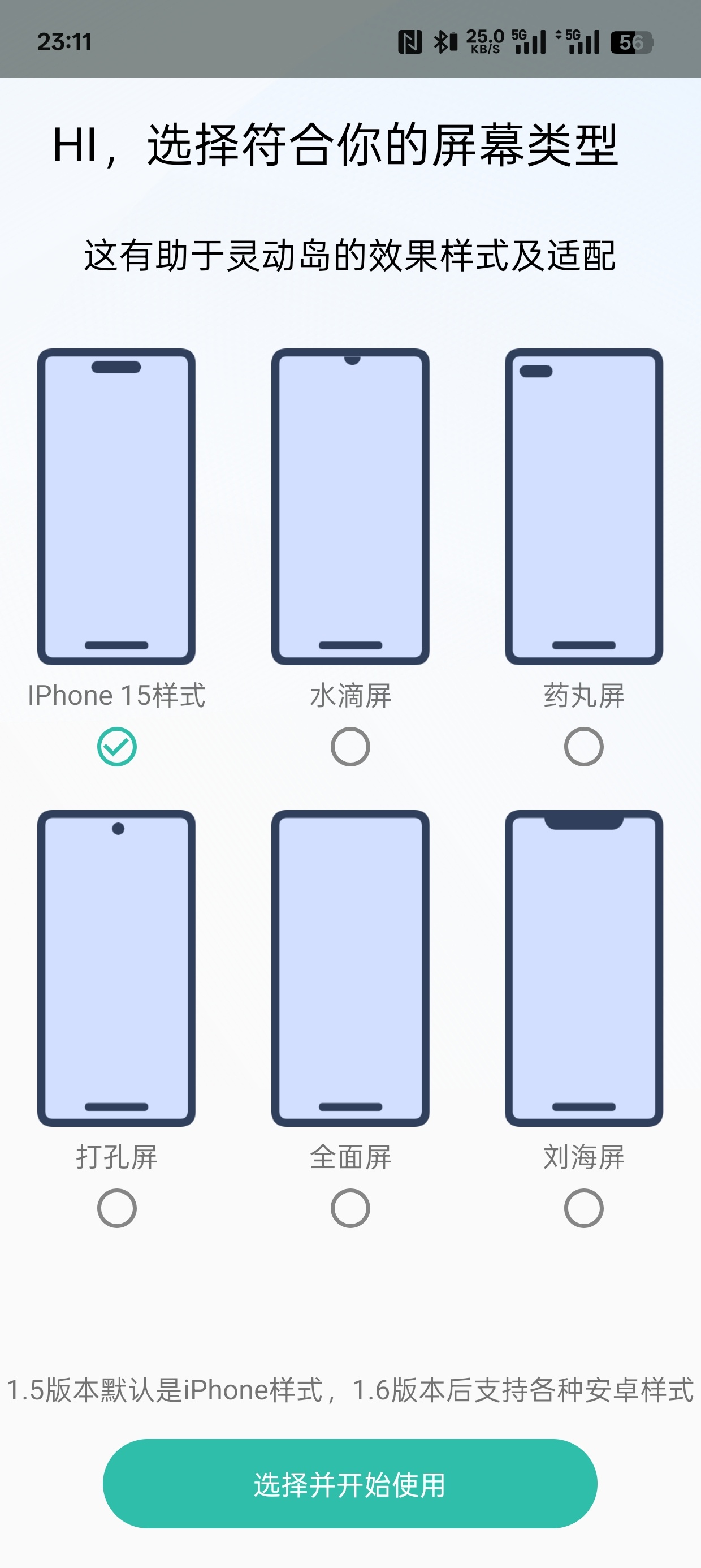Image resolution: width=701 pixels, height=1568 pixels.
Task: Select the 药丸屏 radio button
Action: coord(583,746)
